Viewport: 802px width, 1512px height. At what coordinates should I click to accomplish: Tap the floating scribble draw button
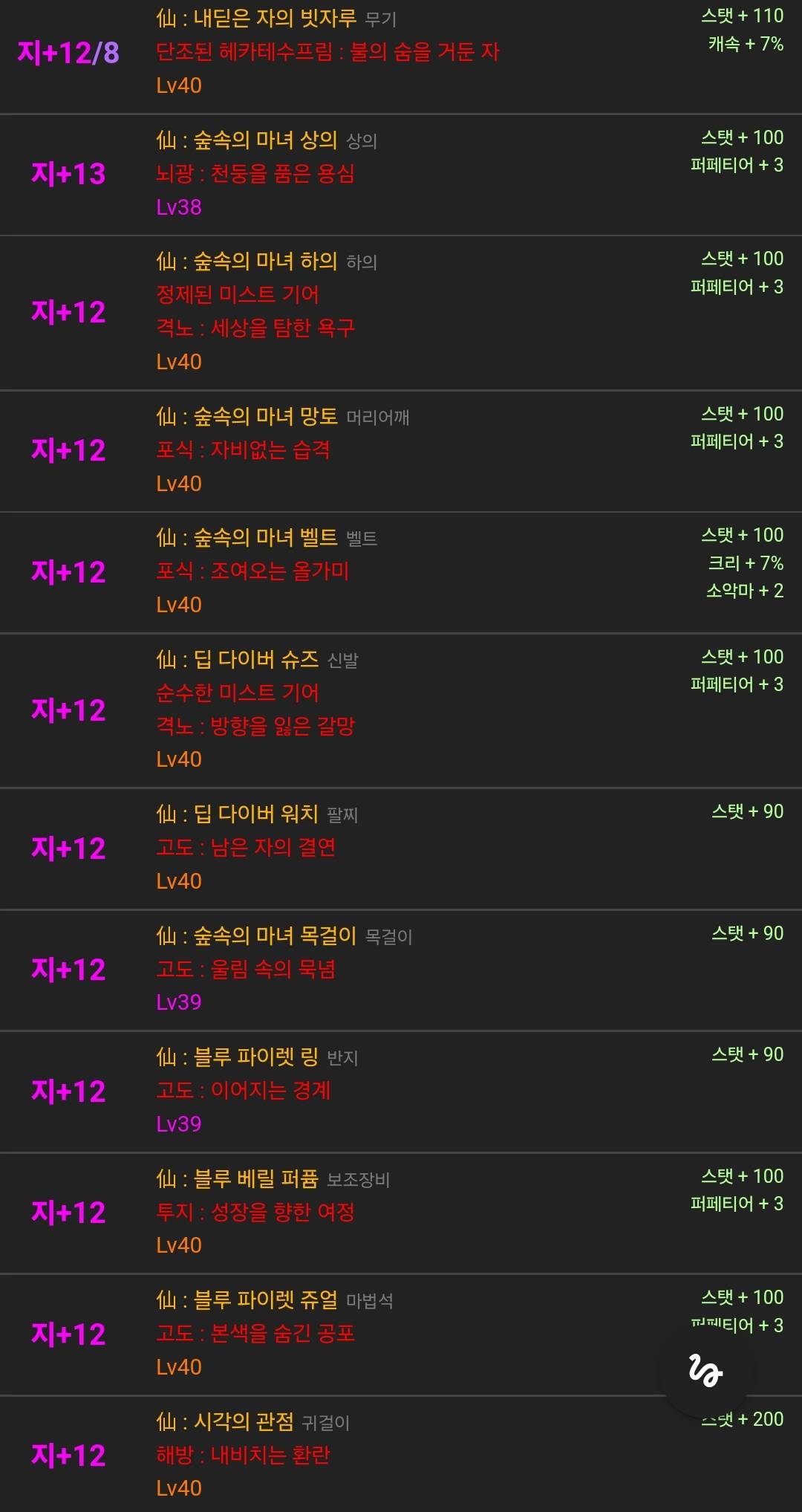[x=705, y=1371]
